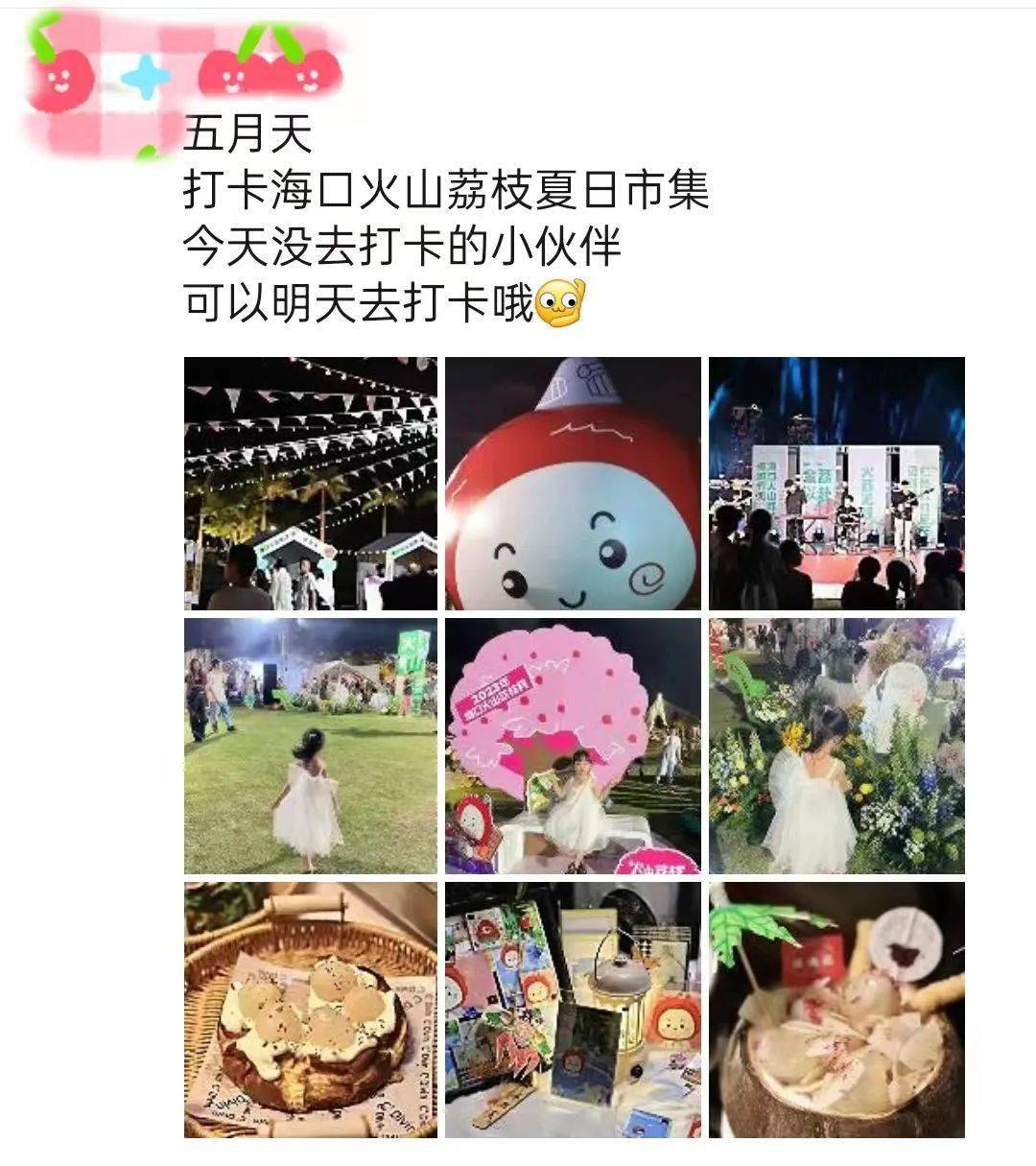The width and height of the screenshot is (1036, 1166).
Task: View the coconut lychee dessert photo
Action: 836,1010
